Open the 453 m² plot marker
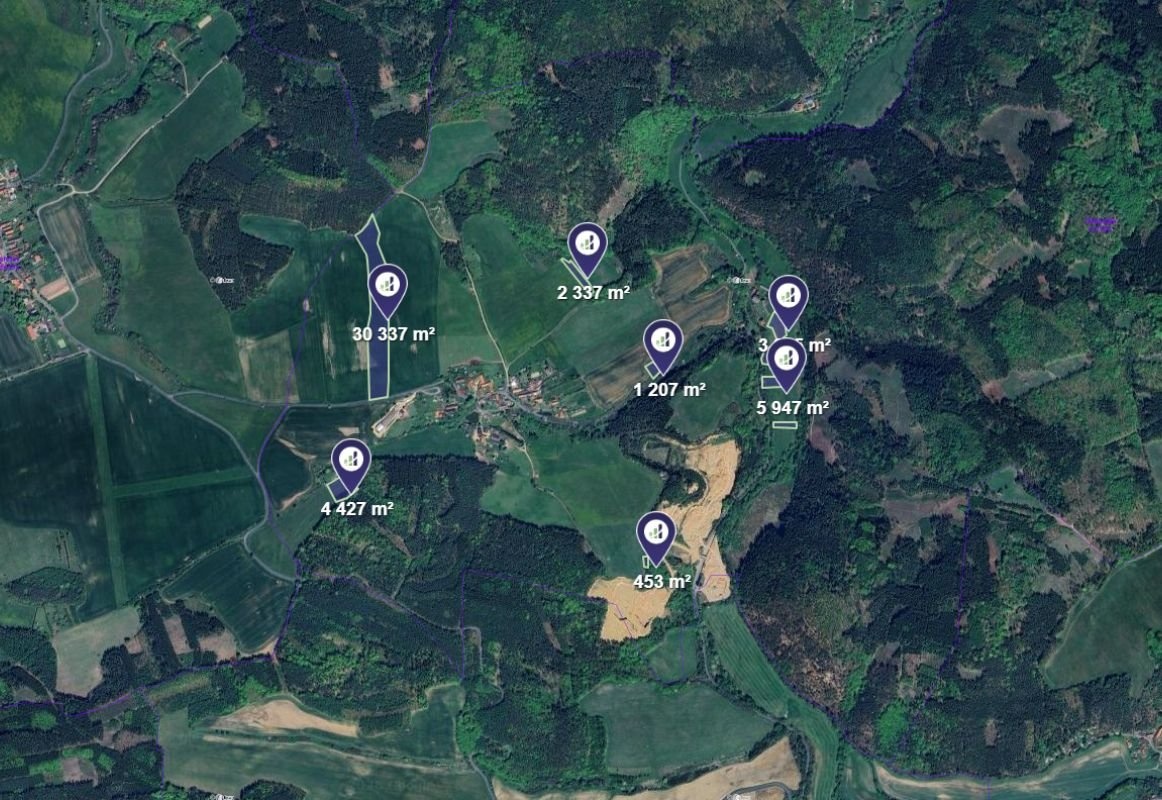 click(x=656, y=533)
